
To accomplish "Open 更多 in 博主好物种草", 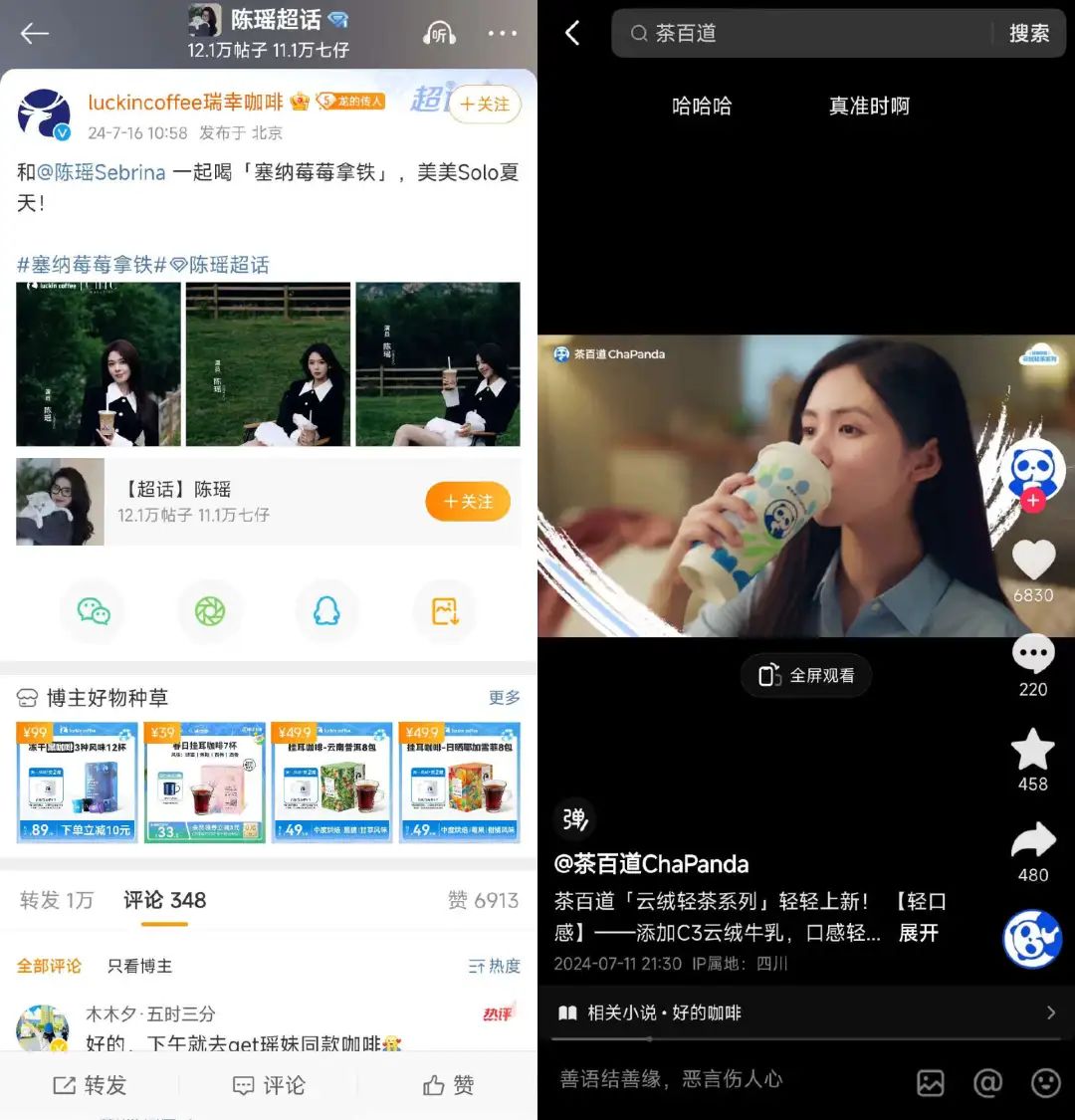I will click(504, 697).
